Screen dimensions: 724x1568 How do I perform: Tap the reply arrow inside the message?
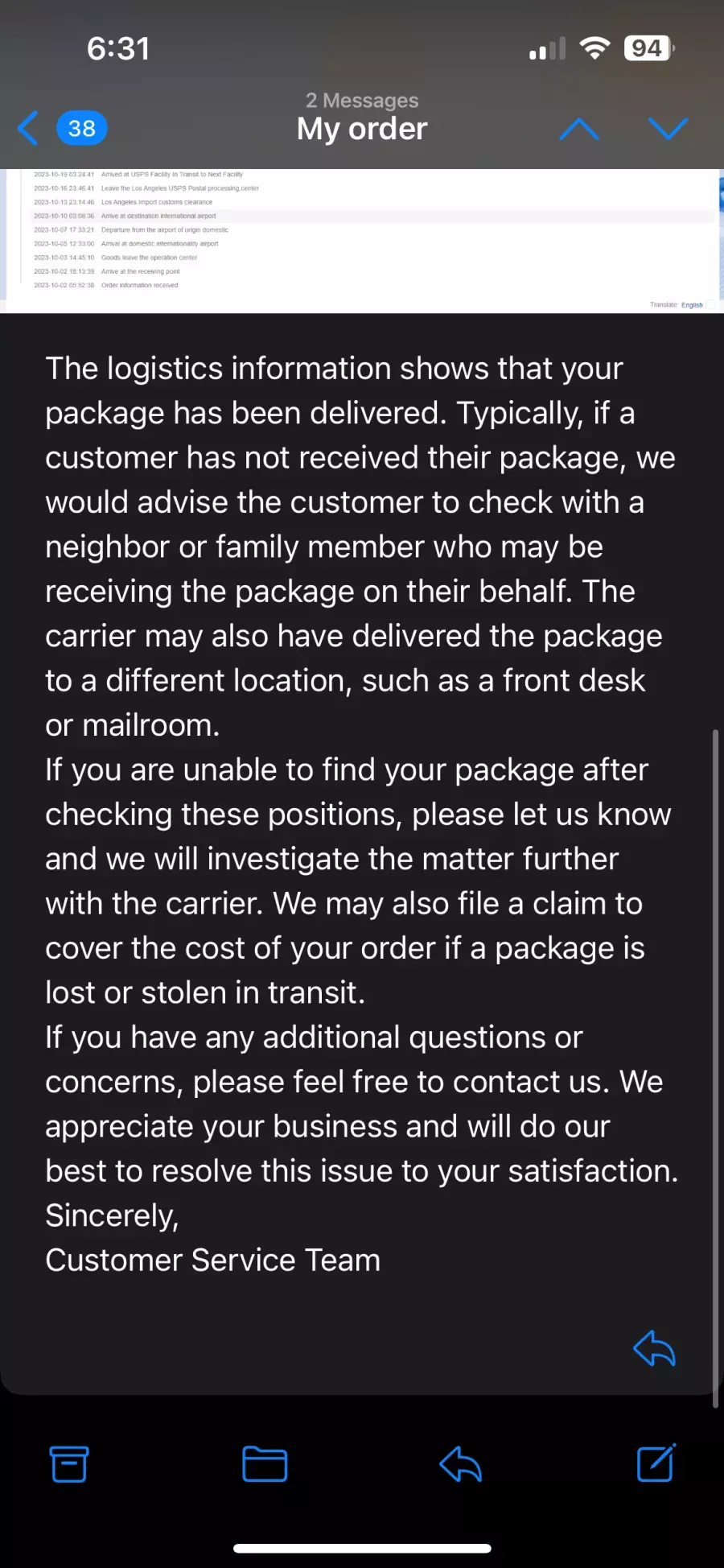click(654, 1348)
